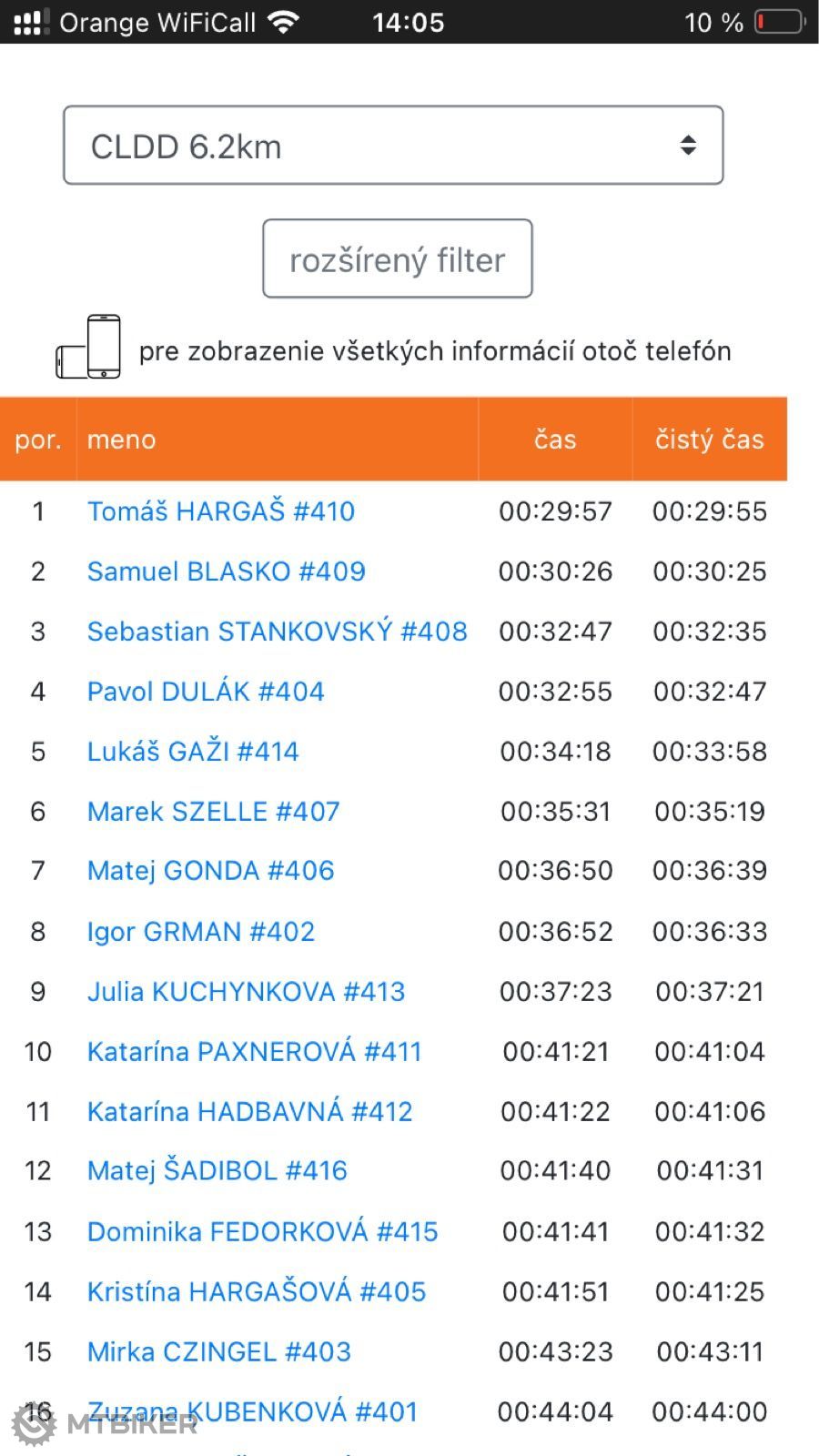
Task: Open Dominika FEDORKOVÁ #415 details
Action: (x=263, y=1232)
